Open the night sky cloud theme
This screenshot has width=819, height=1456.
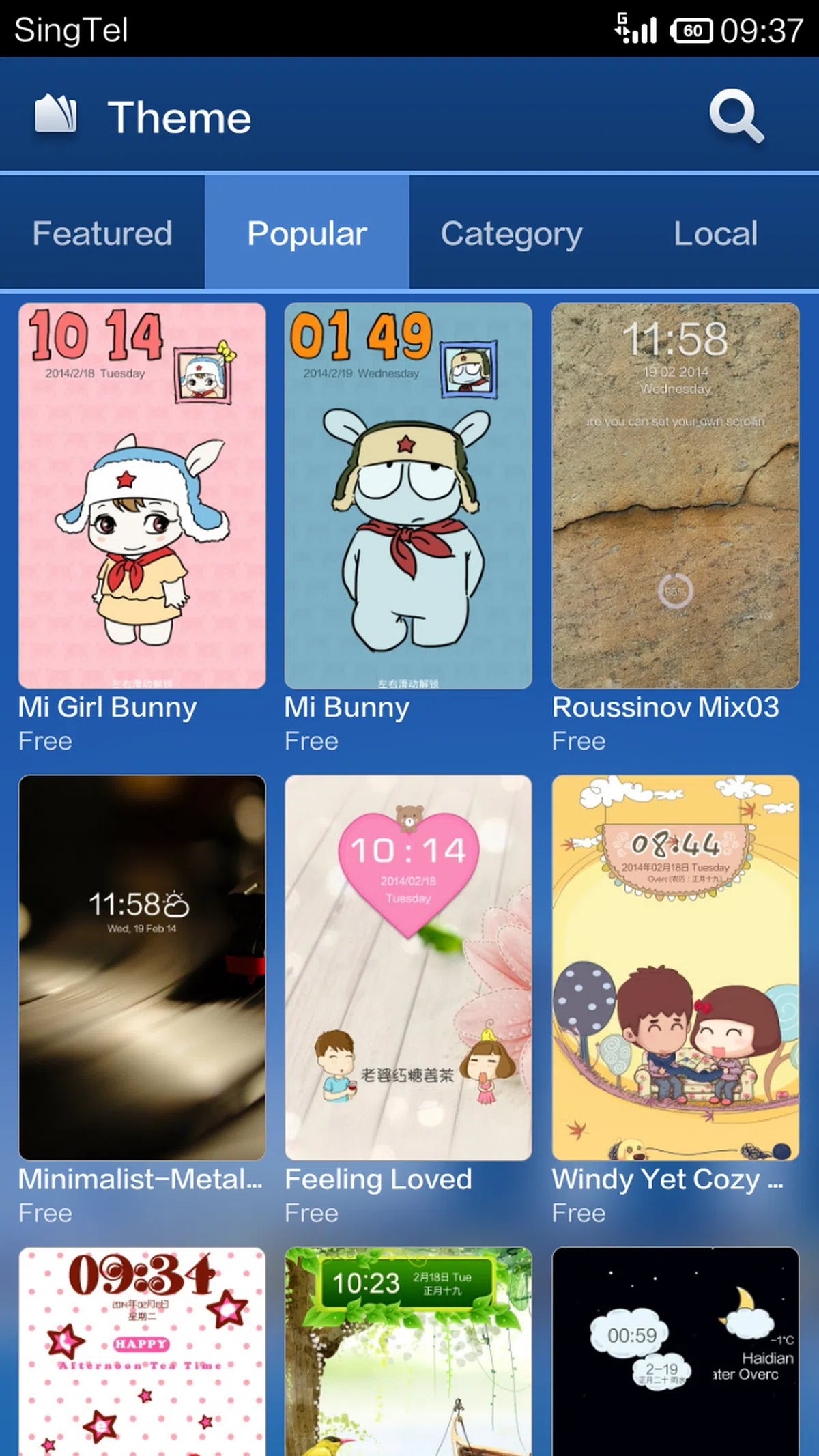[x=675, y=1352]
